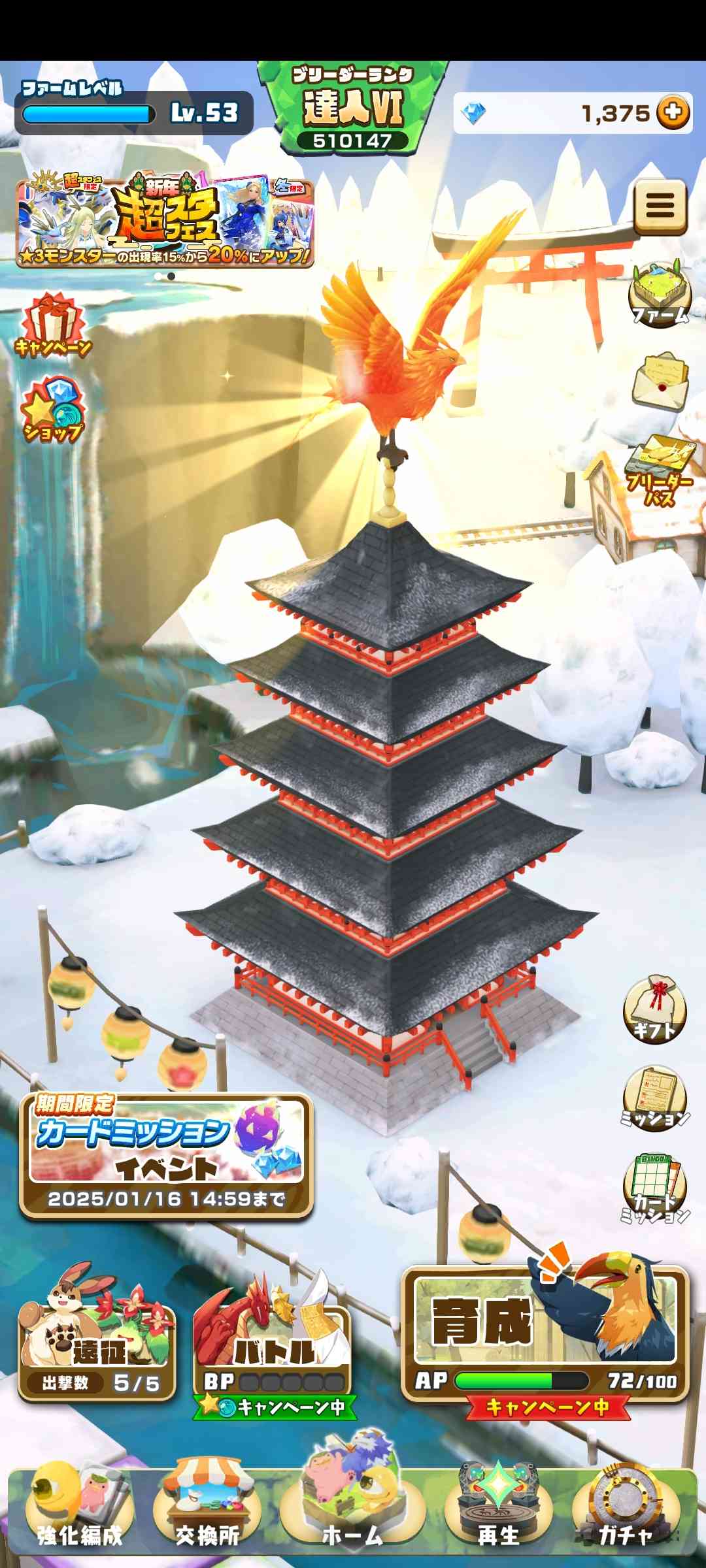Go to ファーム
Image resolution: width=706 pixels, height=1568 pixels.
tap(659, 294)
